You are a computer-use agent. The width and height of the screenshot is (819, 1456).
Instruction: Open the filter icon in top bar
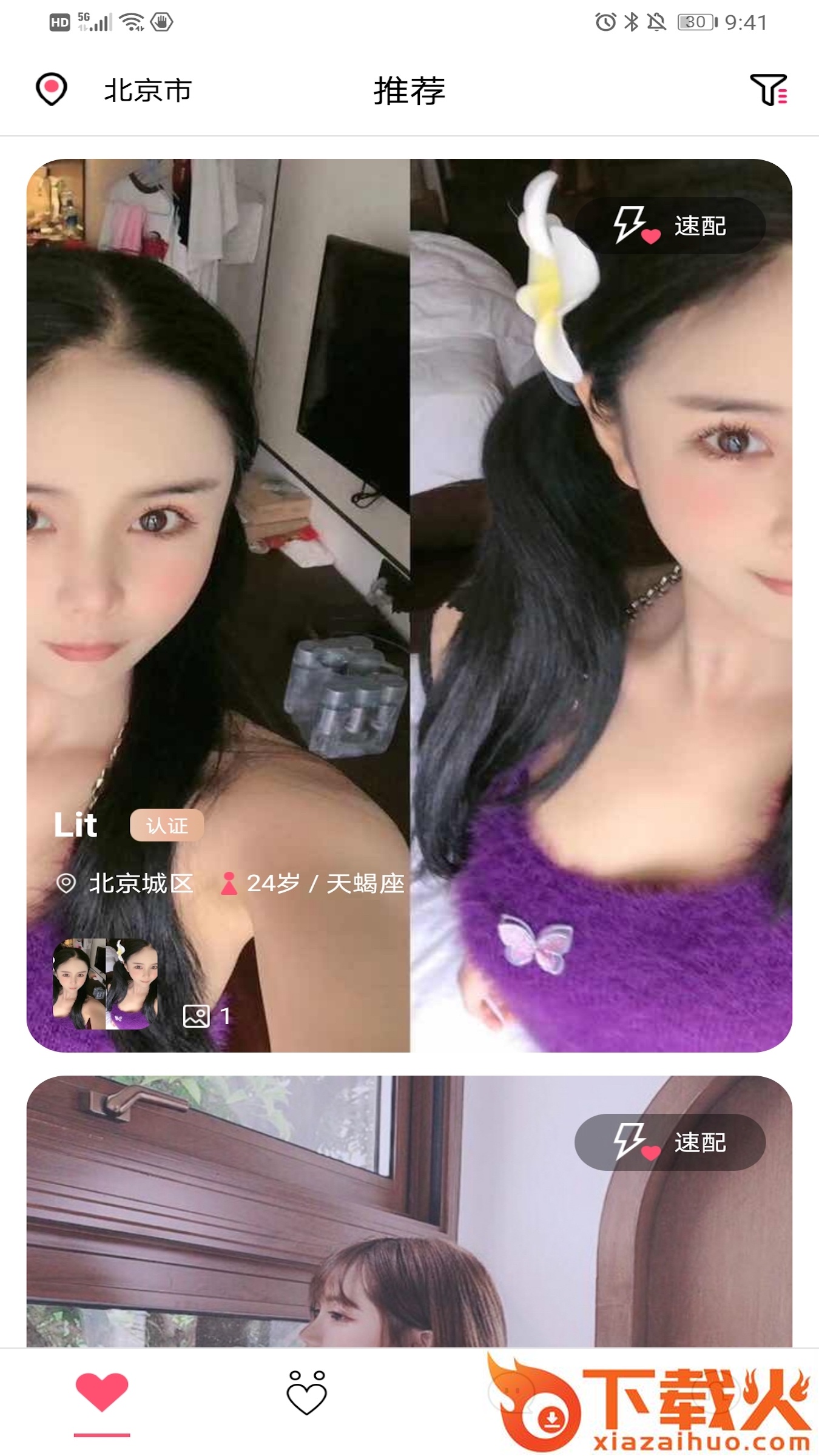click(x=768, y=90)
